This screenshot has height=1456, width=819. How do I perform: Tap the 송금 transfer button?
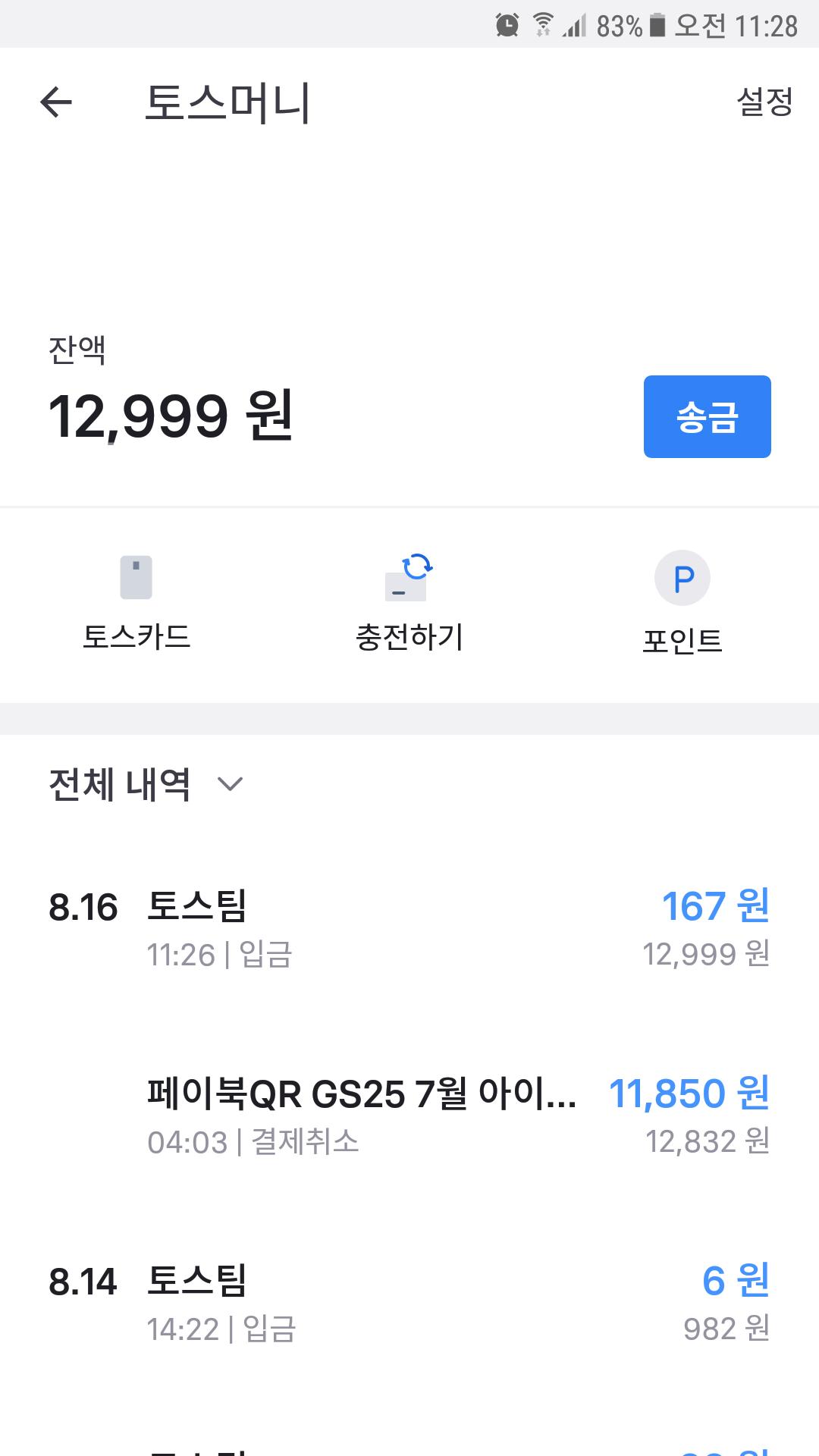pos(707,416)
